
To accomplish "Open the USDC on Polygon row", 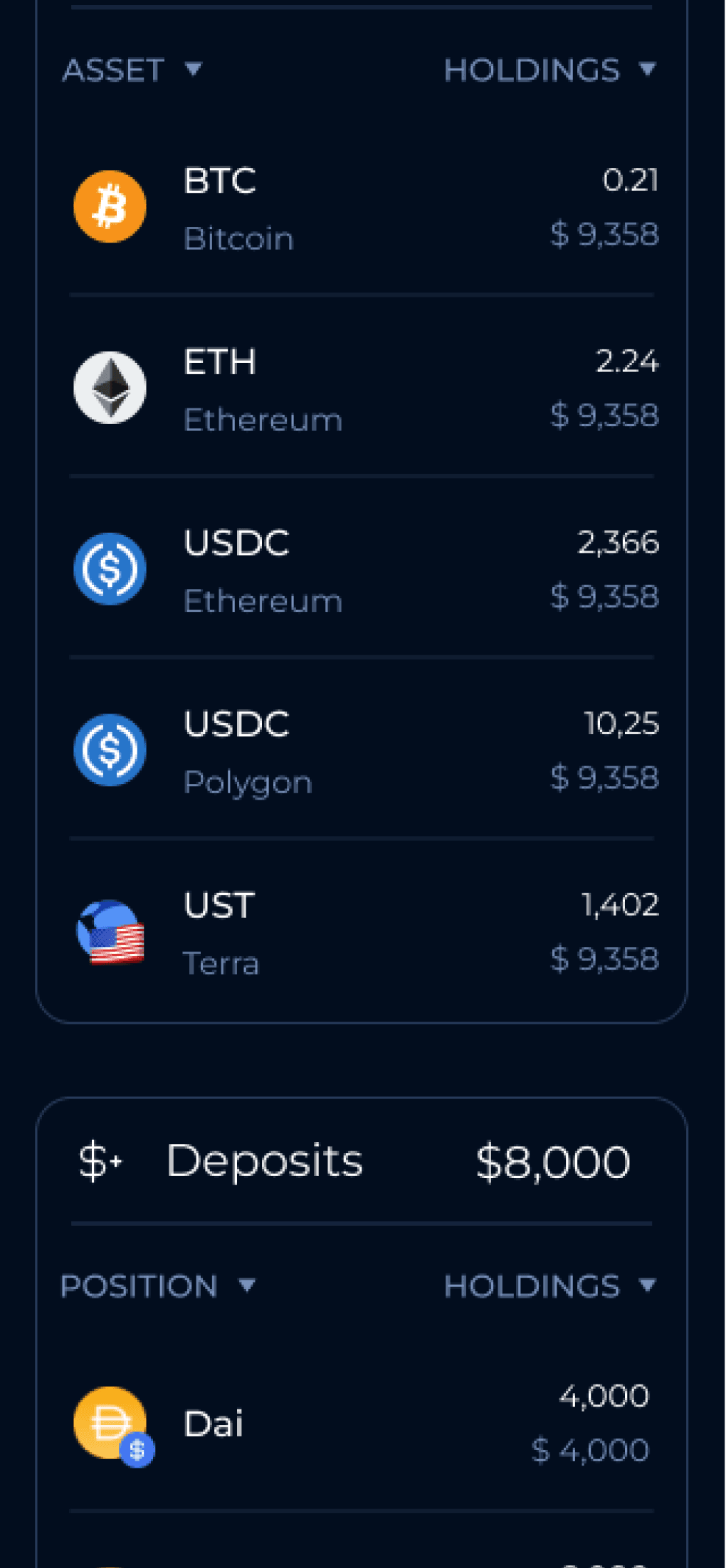I will coord(362,751).
